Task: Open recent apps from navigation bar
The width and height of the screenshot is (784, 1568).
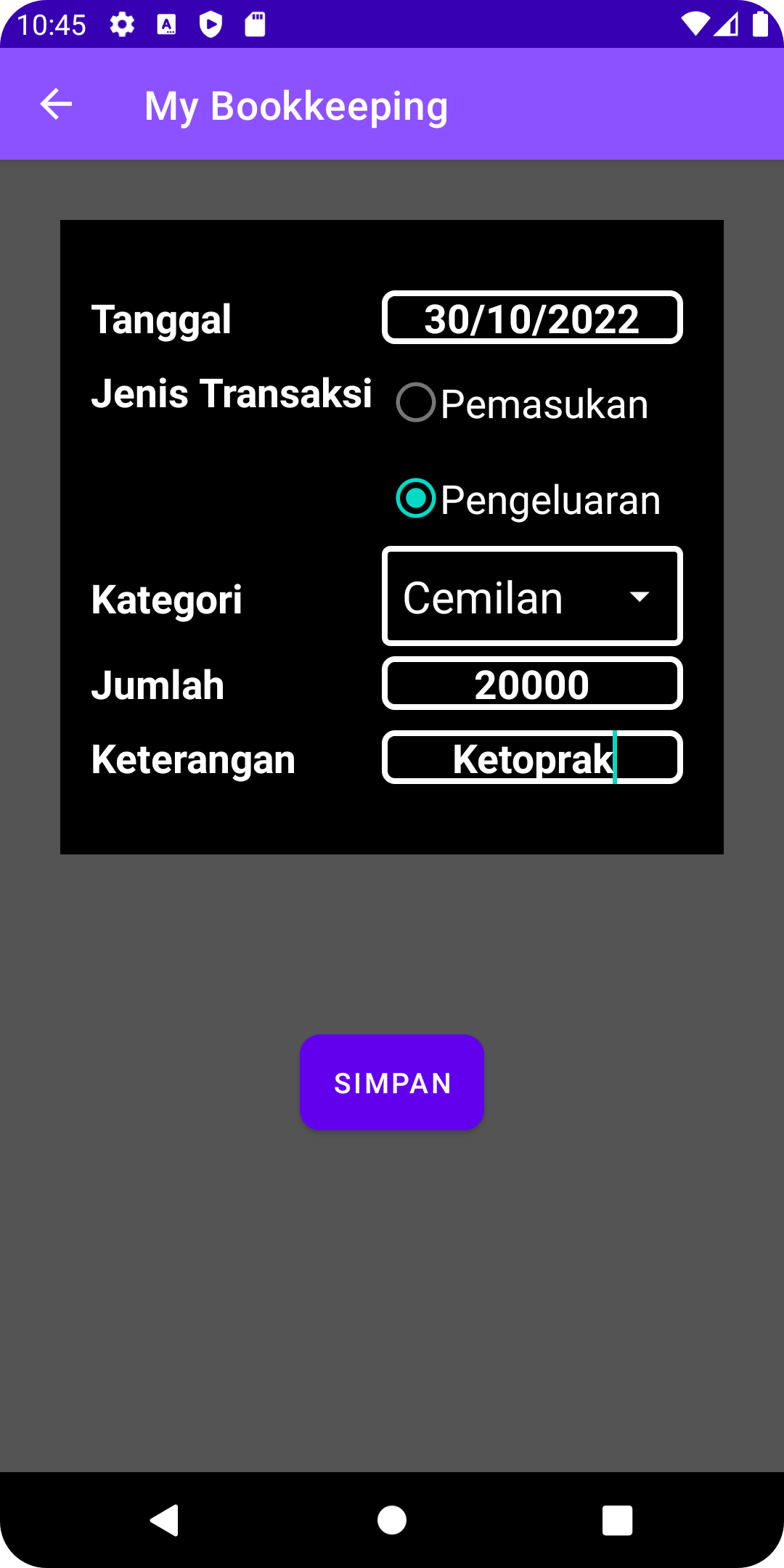Action: point(617,1519)
